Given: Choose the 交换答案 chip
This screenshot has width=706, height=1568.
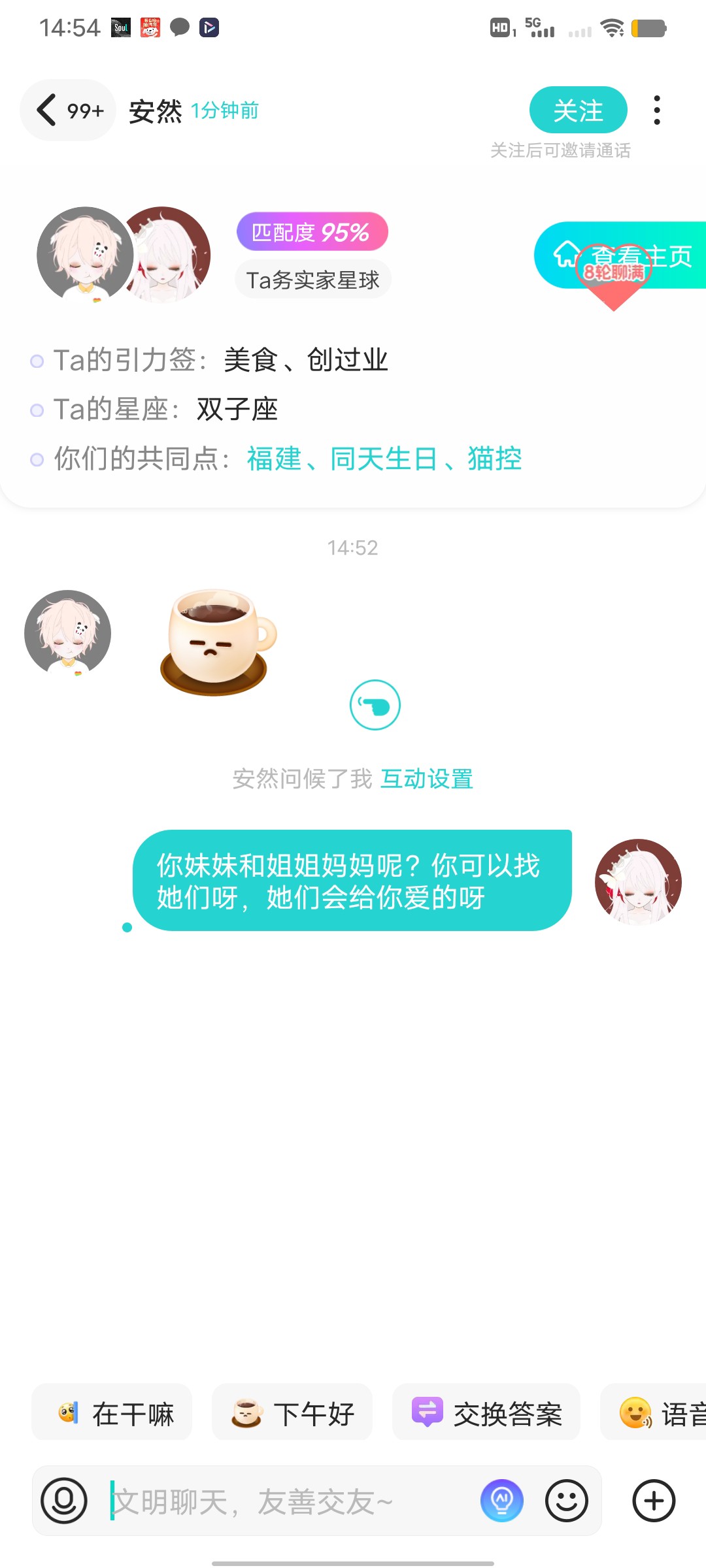Looking at the screenshot, I should point(486,1414).
